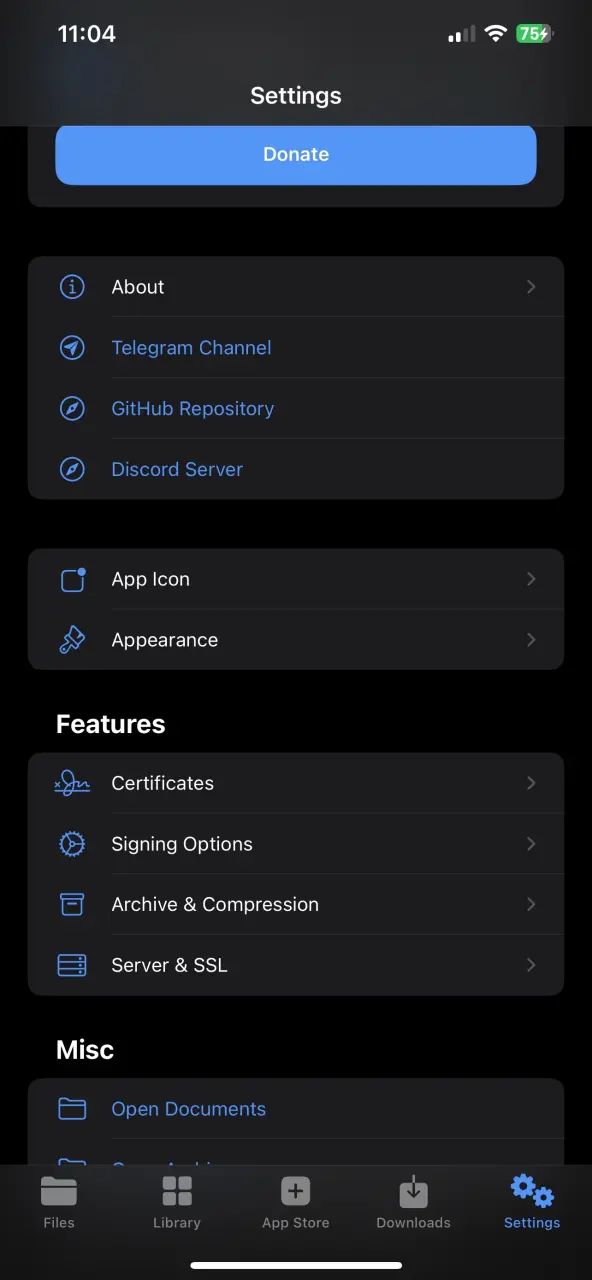
Task: Select Open Documents under Misc
Action: pyautogui.click(x=296, y=1109)
